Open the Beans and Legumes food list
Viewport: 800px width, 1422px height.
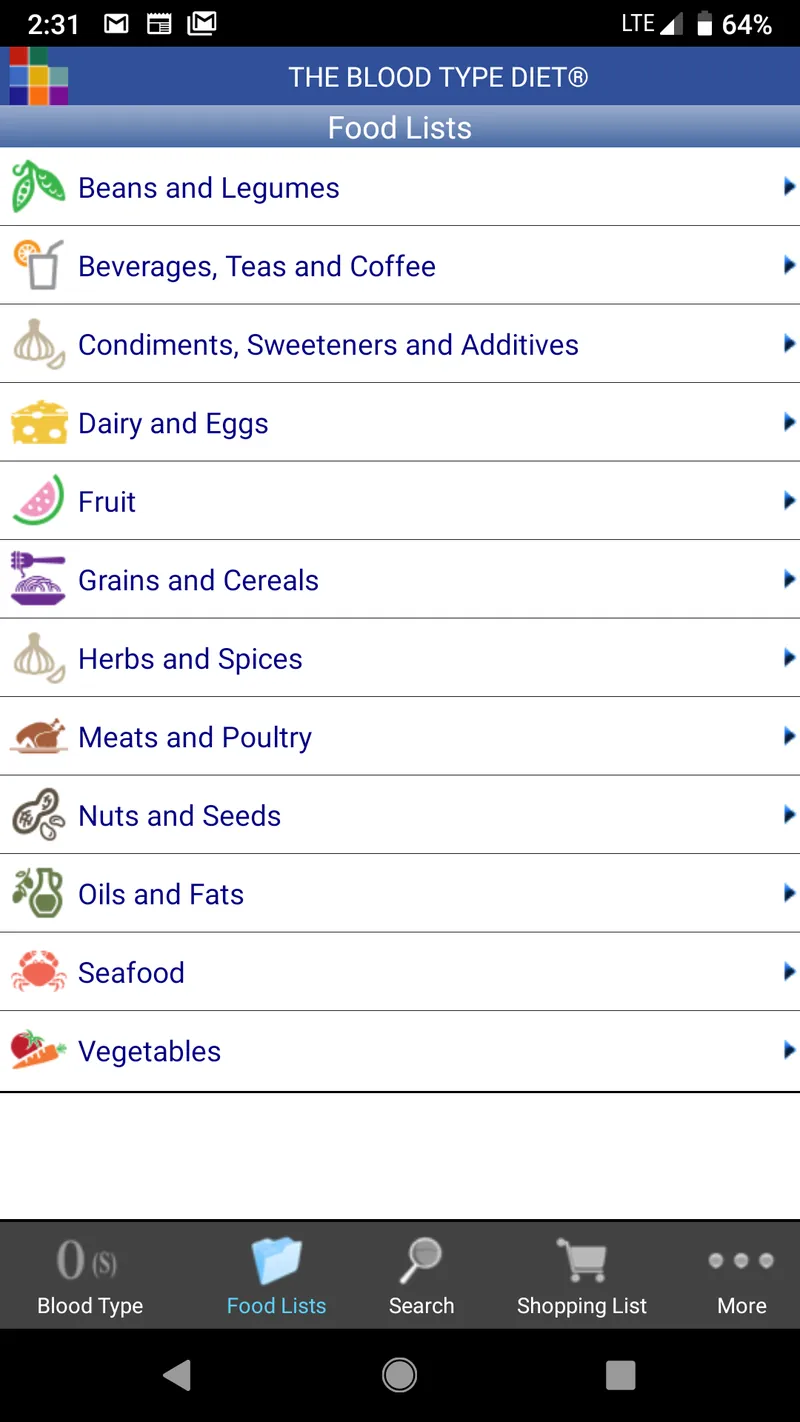pos(400,186)
